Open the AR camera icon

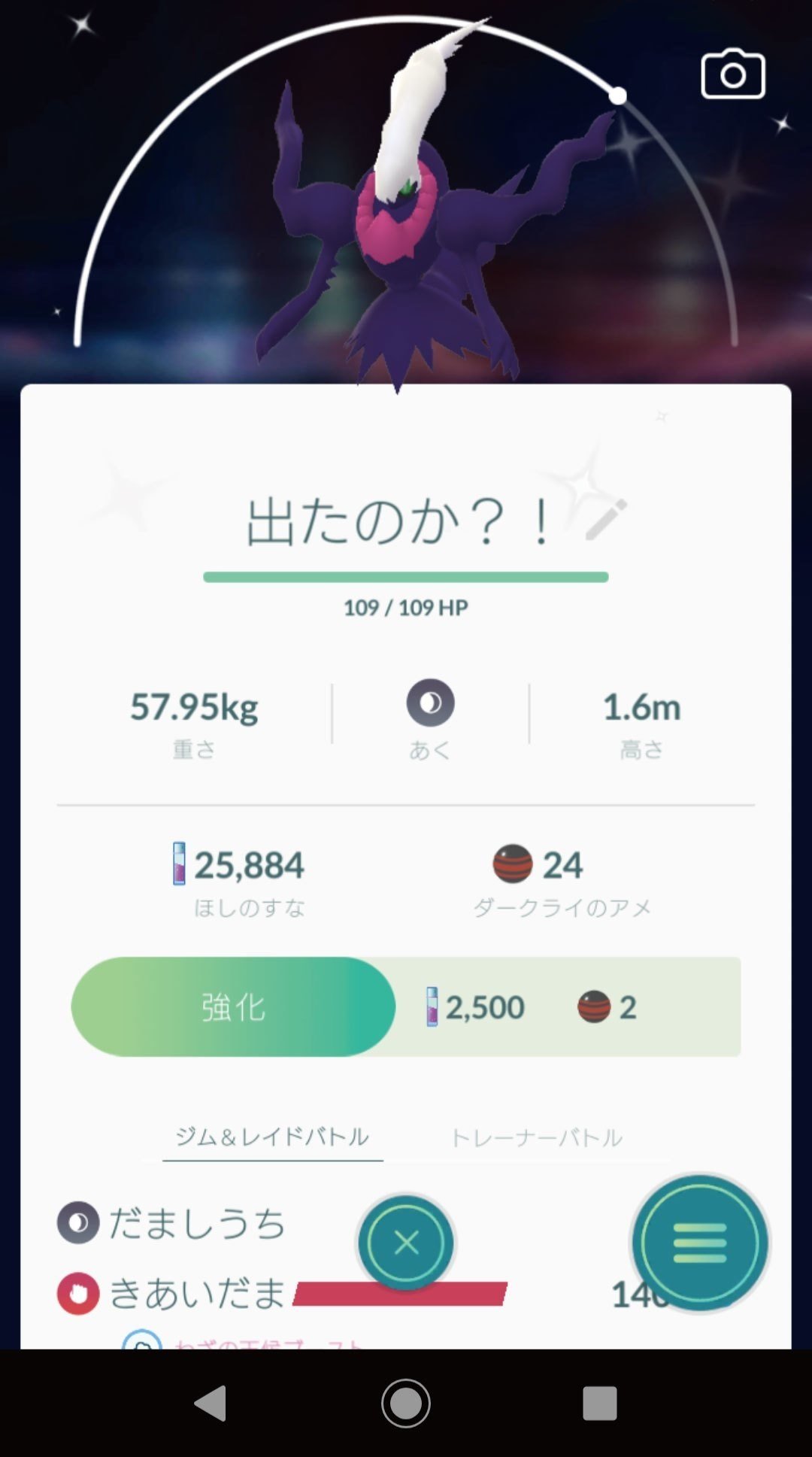[x=732, y=74]
